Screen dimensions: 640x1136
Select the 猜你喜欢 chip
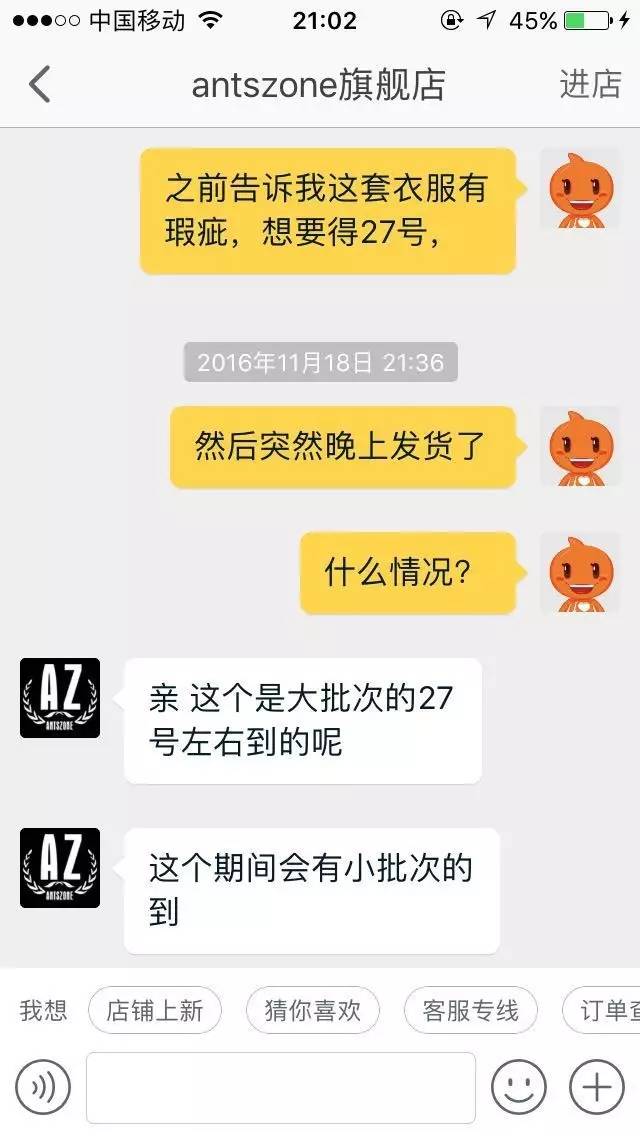[x=313, y=1010]
